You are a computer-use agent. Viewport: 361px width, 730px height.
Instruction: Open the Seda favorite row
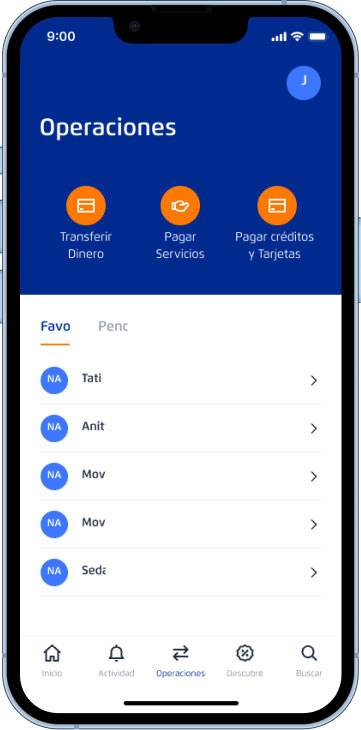coord(180,572)
